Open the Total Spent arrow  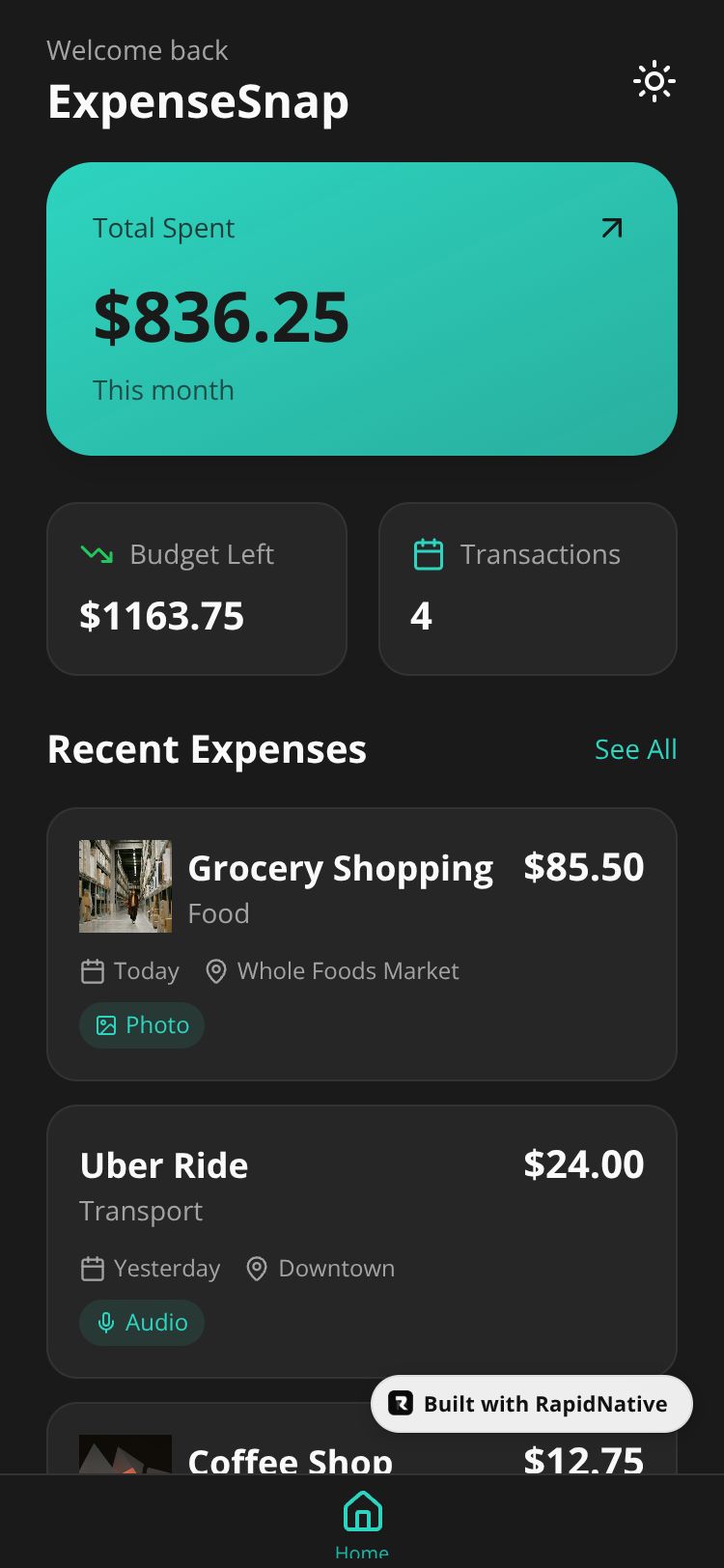pyautogui.click(x=612, y=228)
